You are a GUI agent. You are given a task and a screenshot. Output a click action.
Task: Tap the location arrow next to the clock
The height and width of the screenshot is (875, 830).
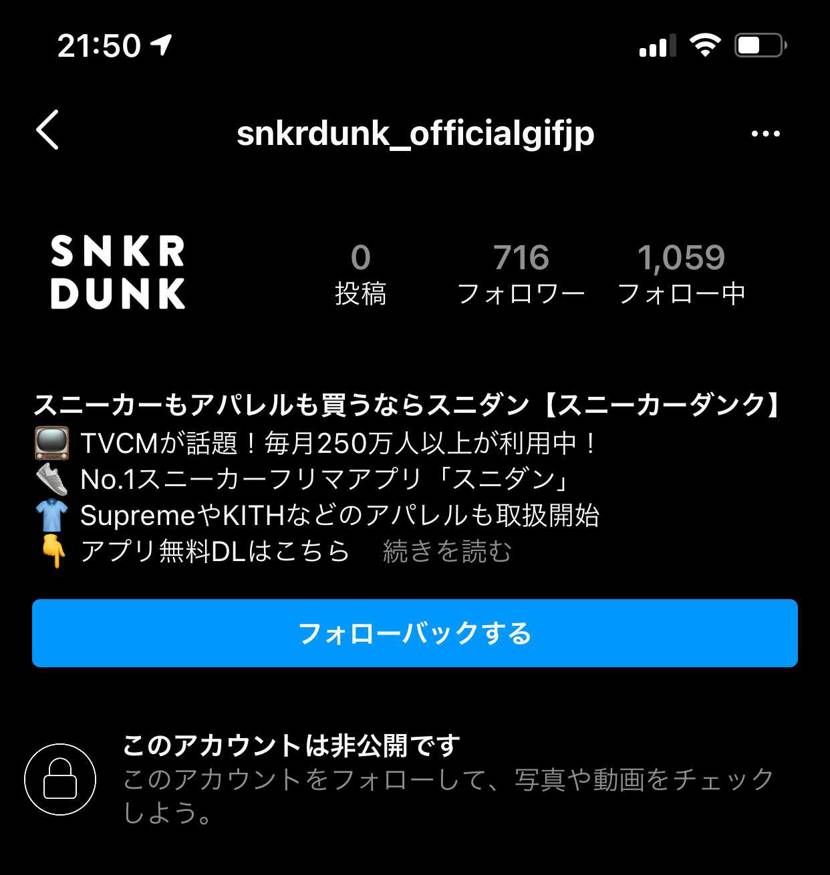161,44
